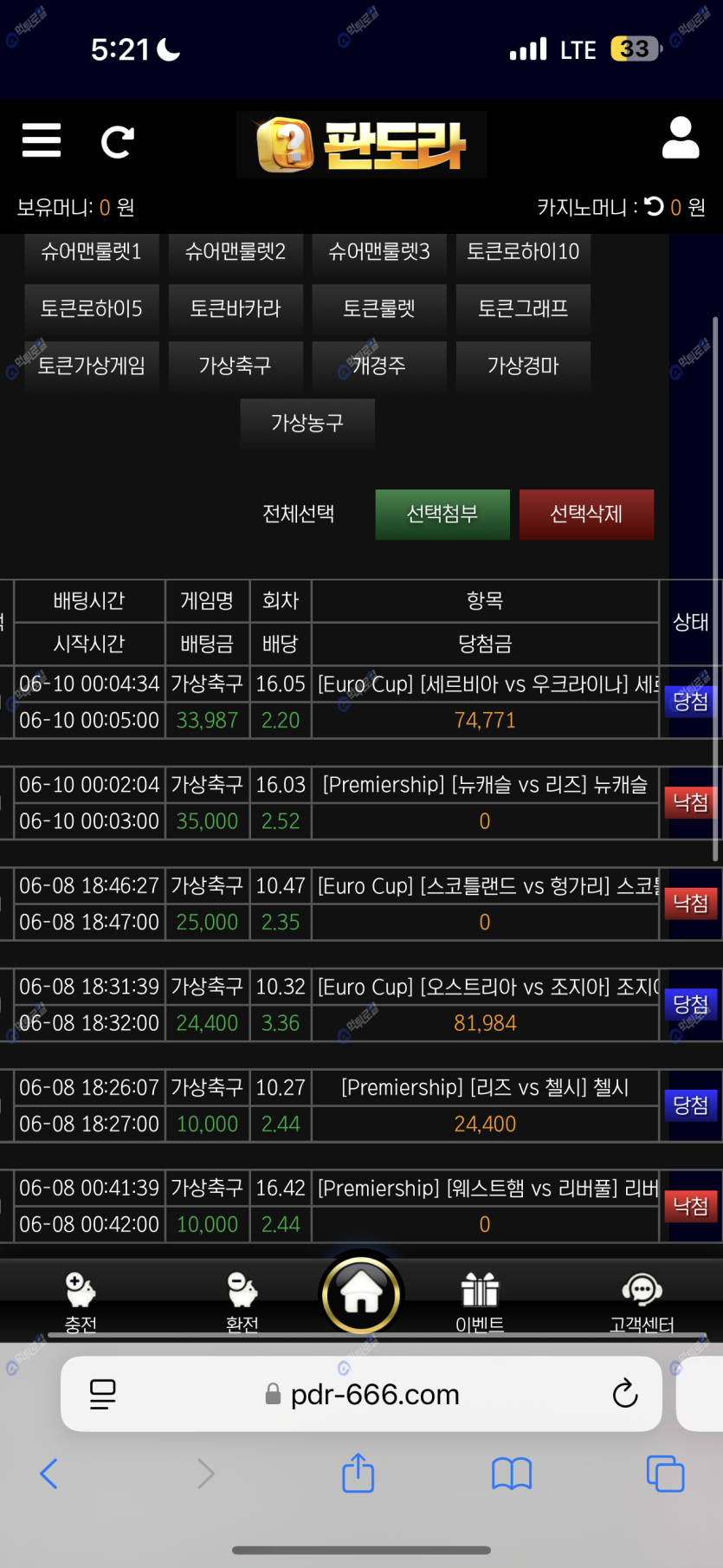723x1568 pixels.
Task: Delete selected bets with 선택삭제
Action: pyautogui.click(x=586, y=514)
